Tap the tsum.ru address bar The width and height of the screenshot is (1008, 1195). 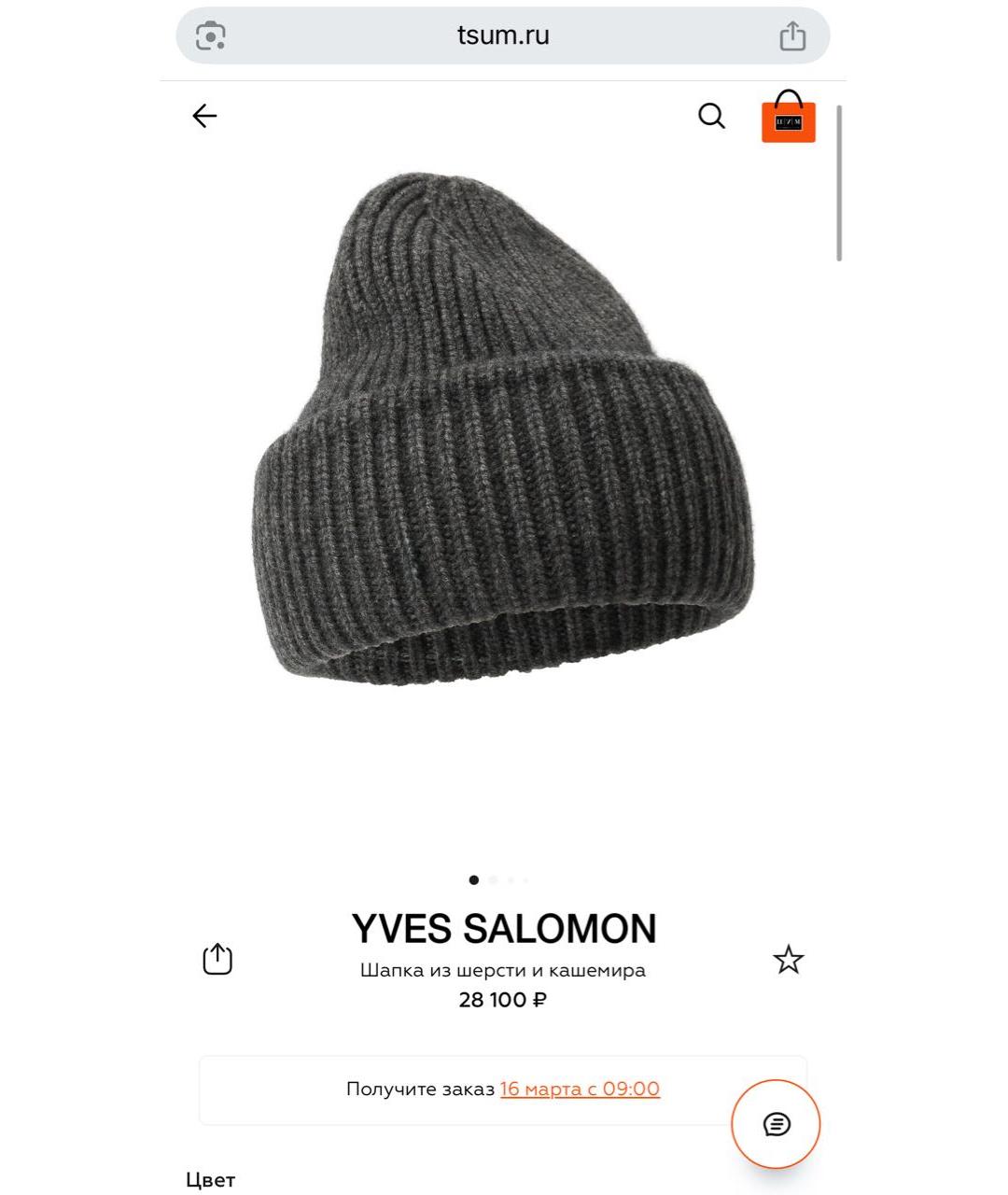pyautogui.click(x=504, y=35)
